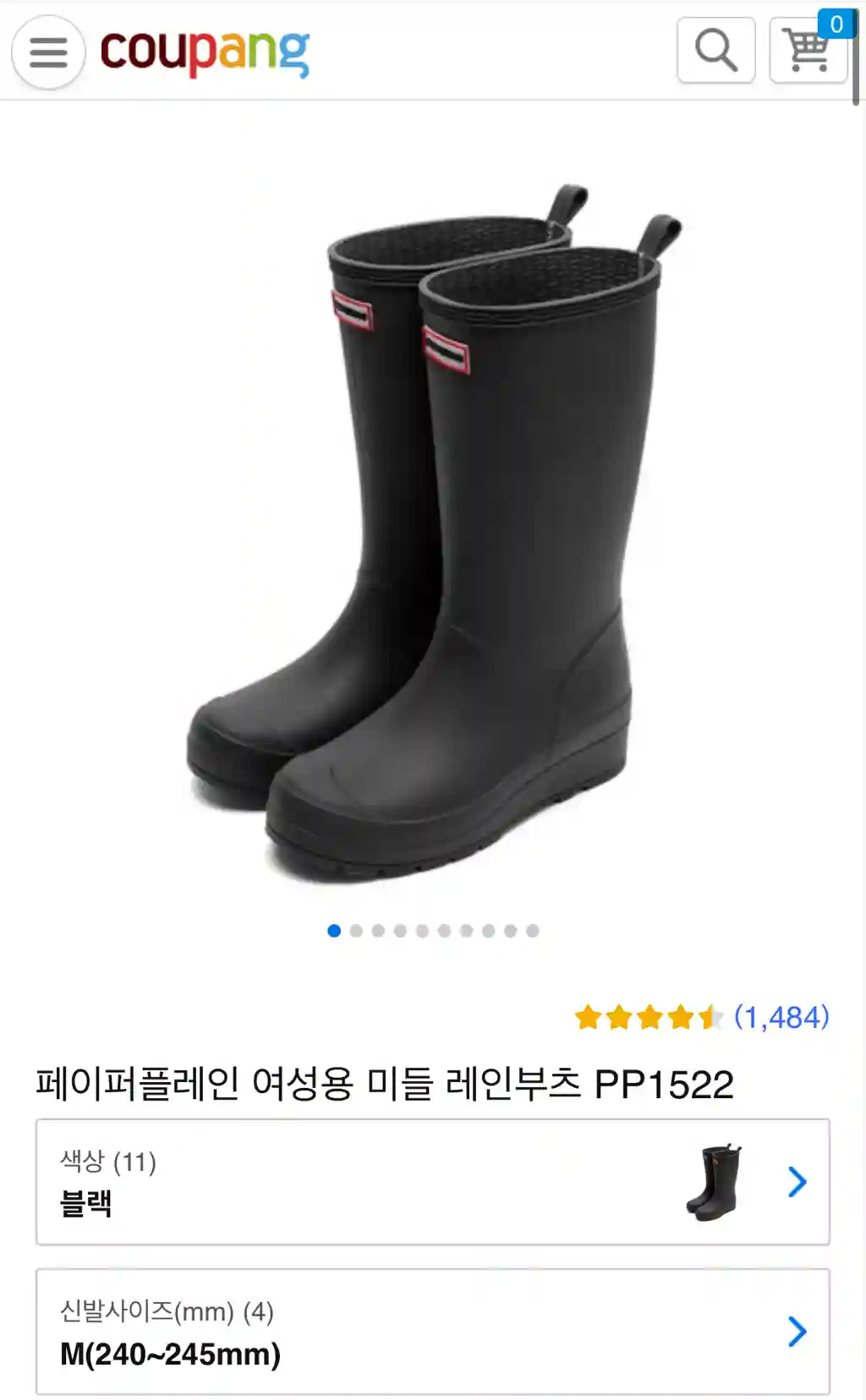View the rain boots product image
The image size is (866, 1400).
coord(433,533)
